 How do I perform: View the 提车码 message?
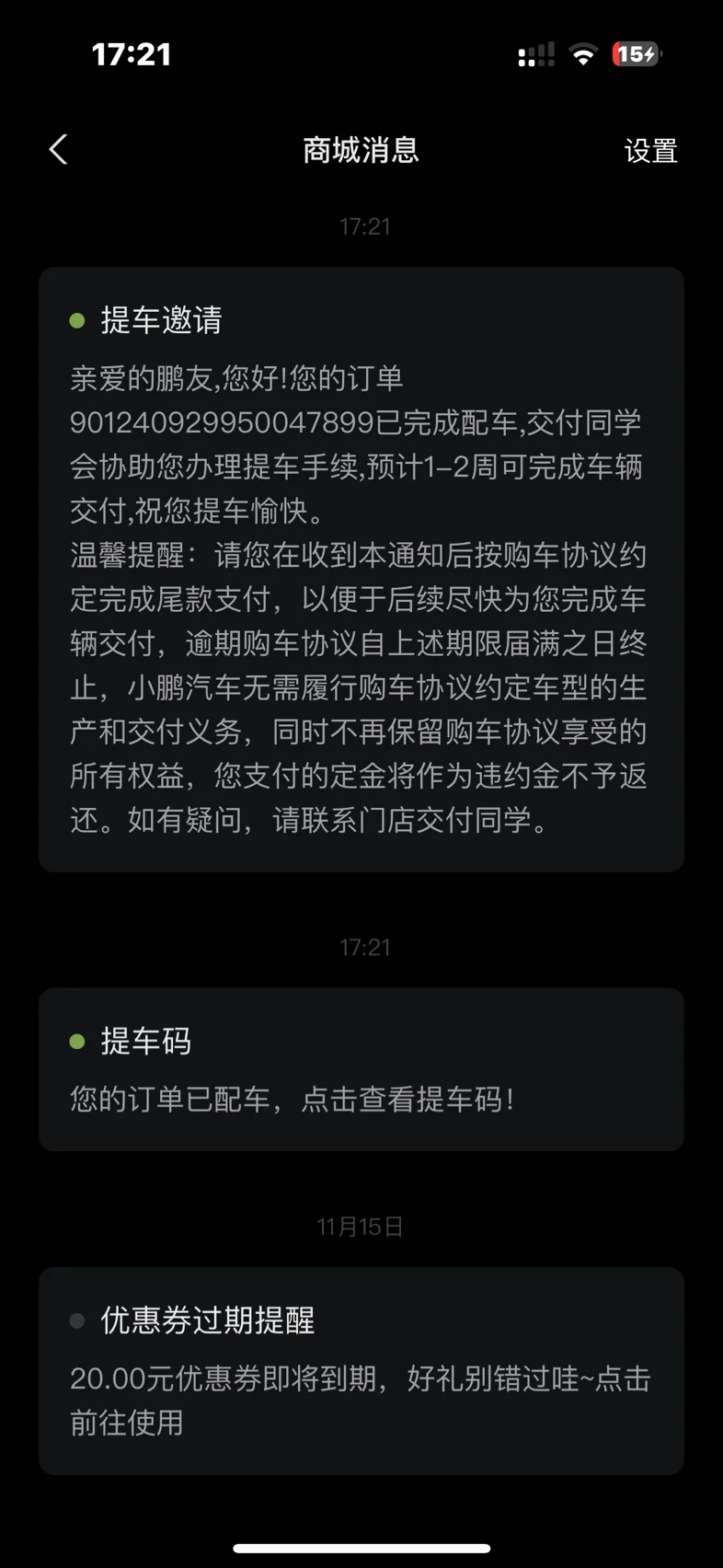(x=361, y=1069)
